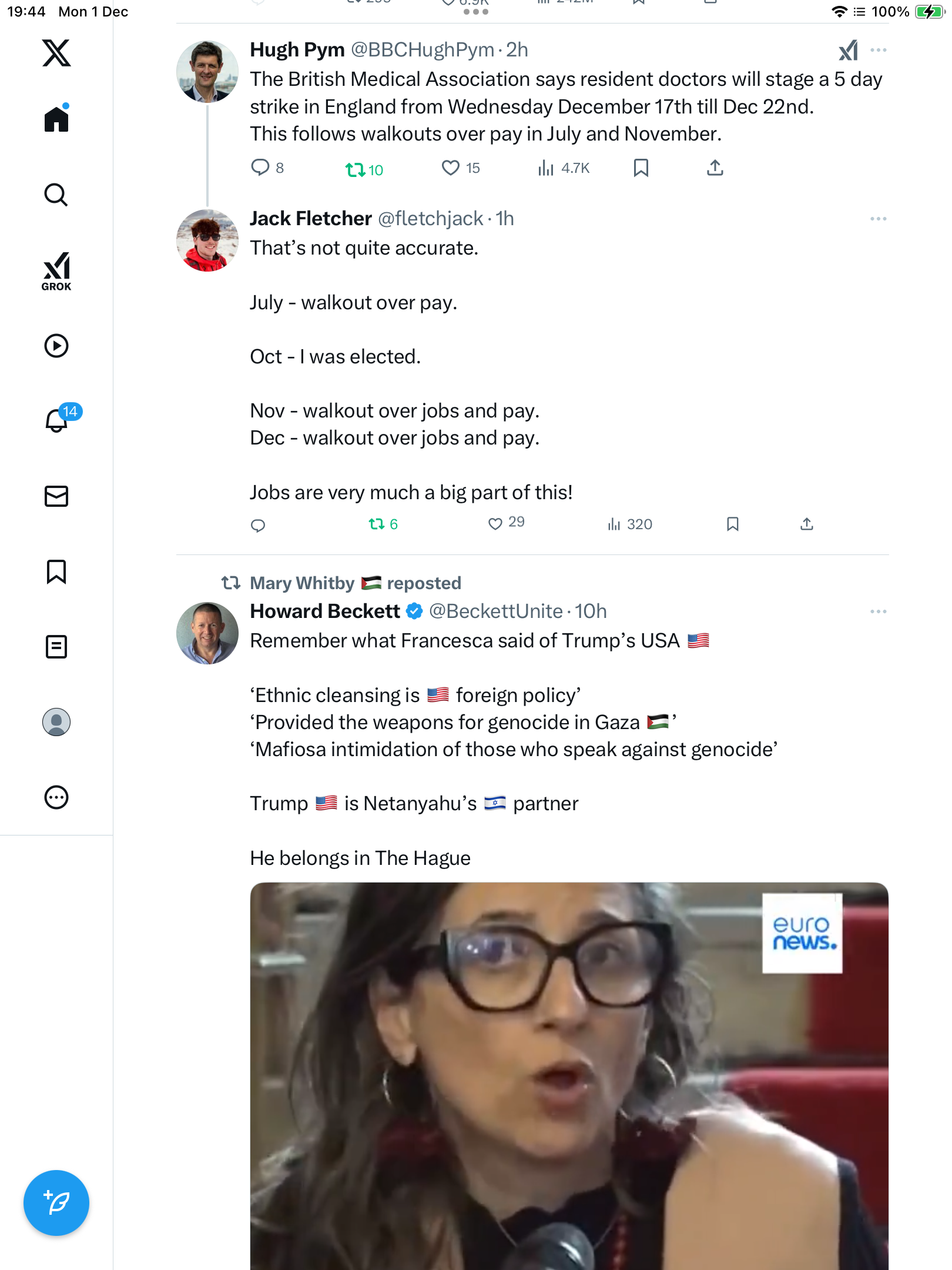This screenshot has width=952, height=1270.
Task: Open the search tab
Action: pyautogui.click(x=56, y=195)
